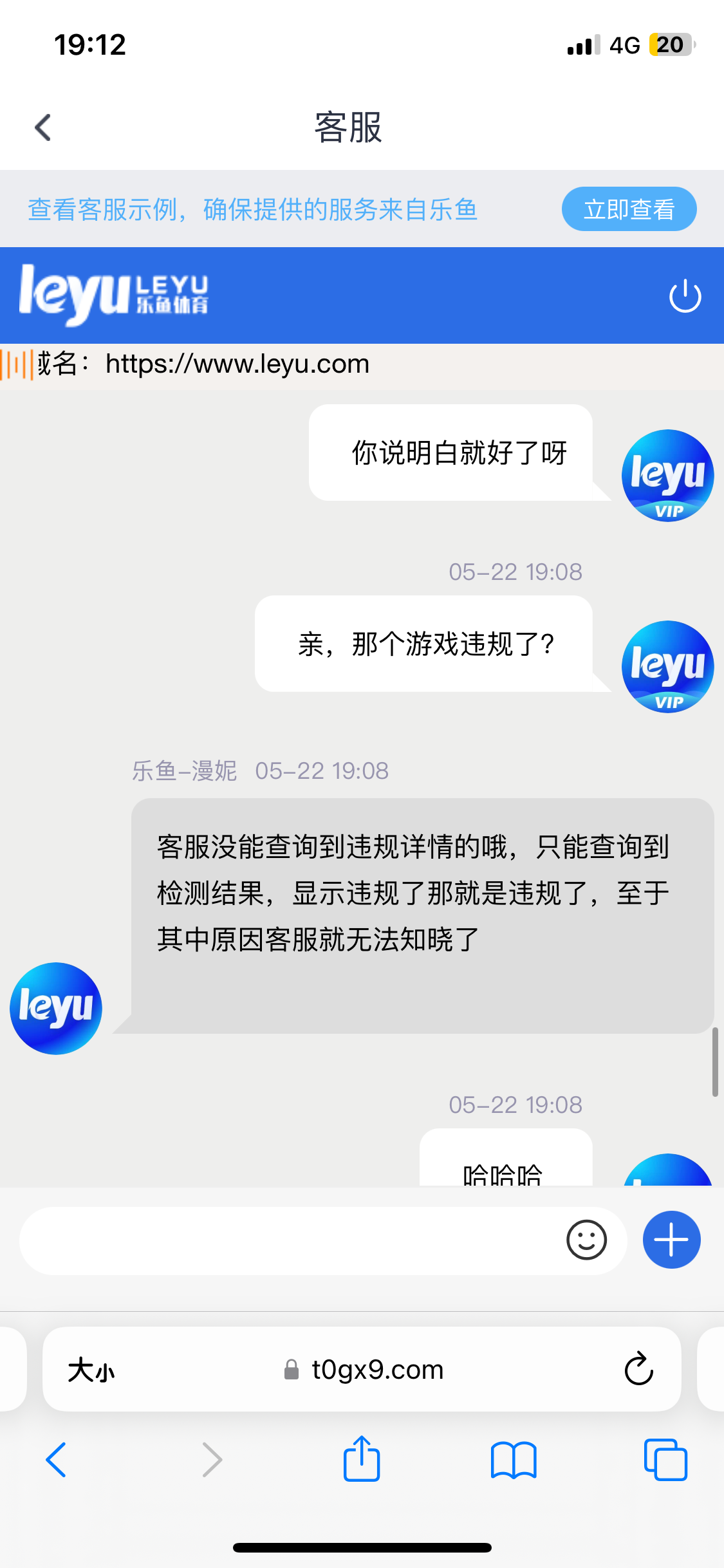Open the emoji picker
Image resolution: width=724 pixels, height=1568 pixels.
(586, 1240)
